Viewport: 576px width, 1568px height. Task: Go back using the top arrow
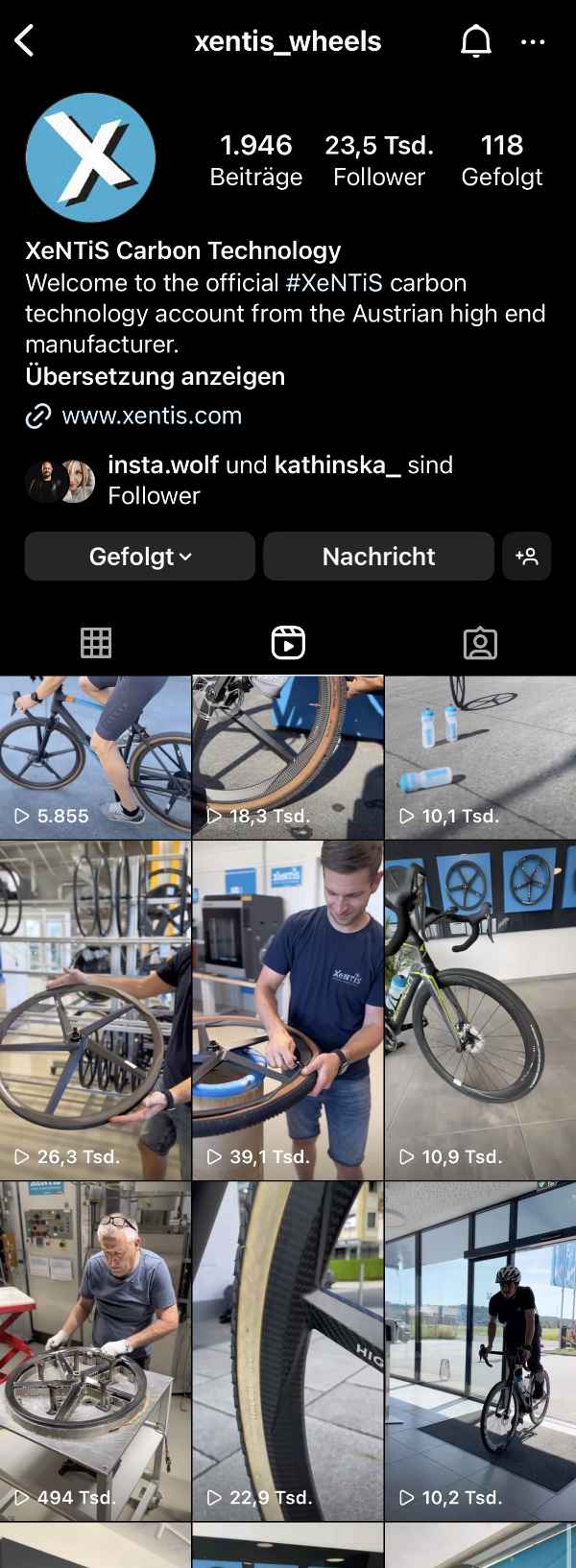point(25,41)
